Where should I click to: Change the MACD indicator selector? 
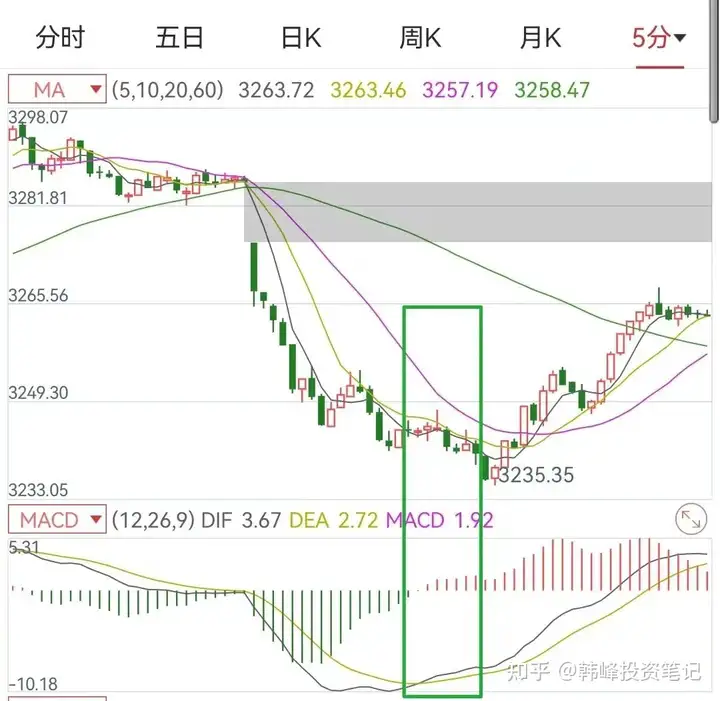tap(57, 519)
